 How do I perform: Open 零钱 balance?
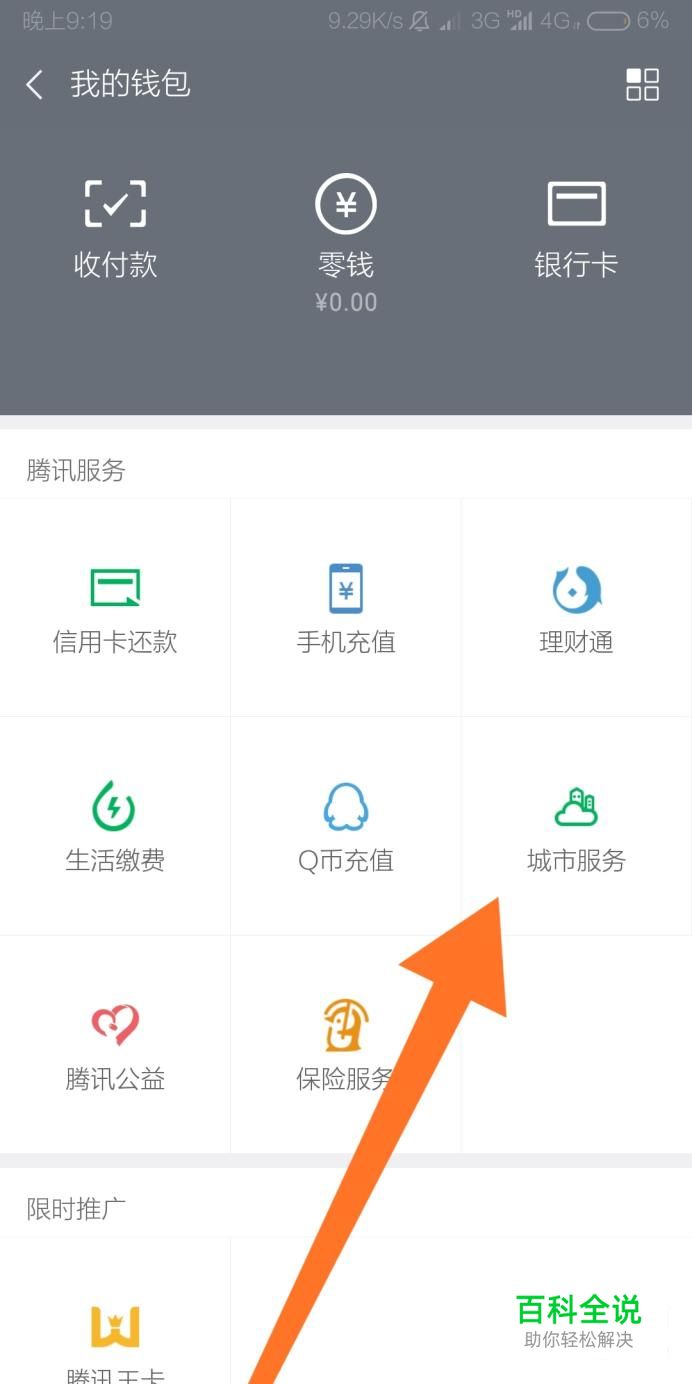pos(345,240)
